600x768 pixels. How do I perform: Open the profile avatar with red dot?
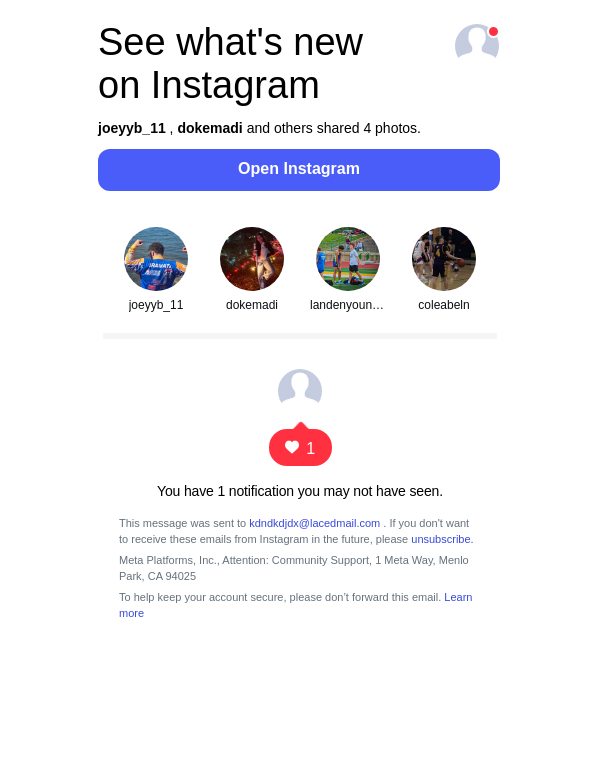click(476, 45)
